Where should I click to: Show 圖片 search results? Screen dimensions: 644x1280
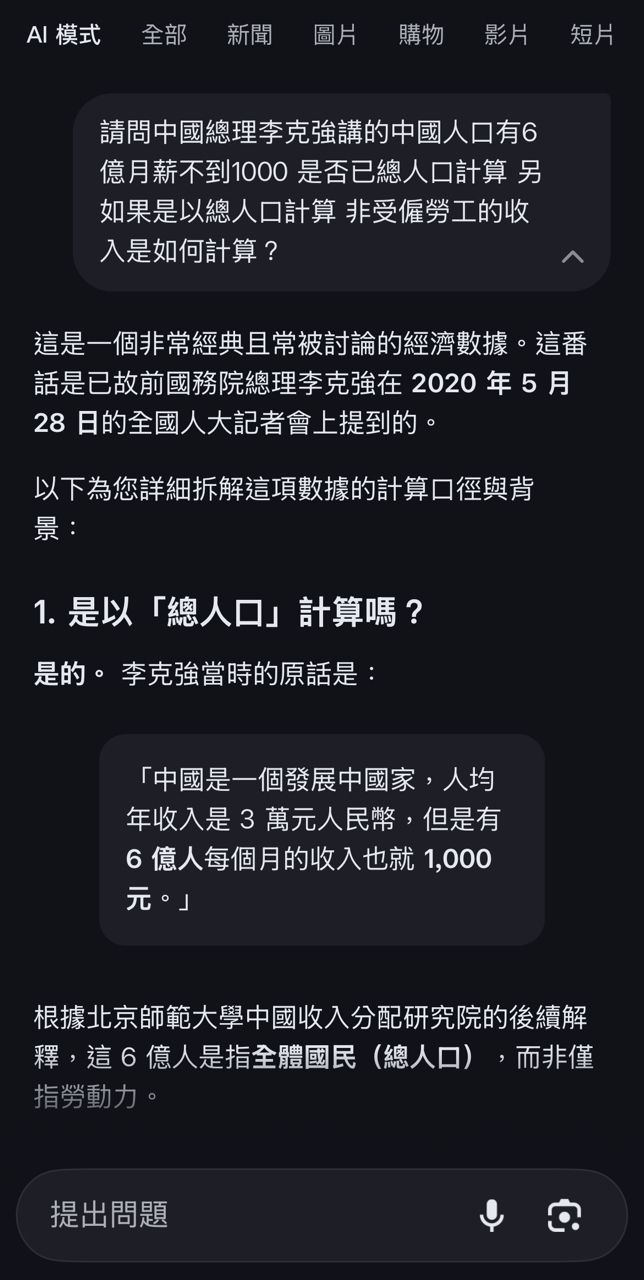point(335,35)
